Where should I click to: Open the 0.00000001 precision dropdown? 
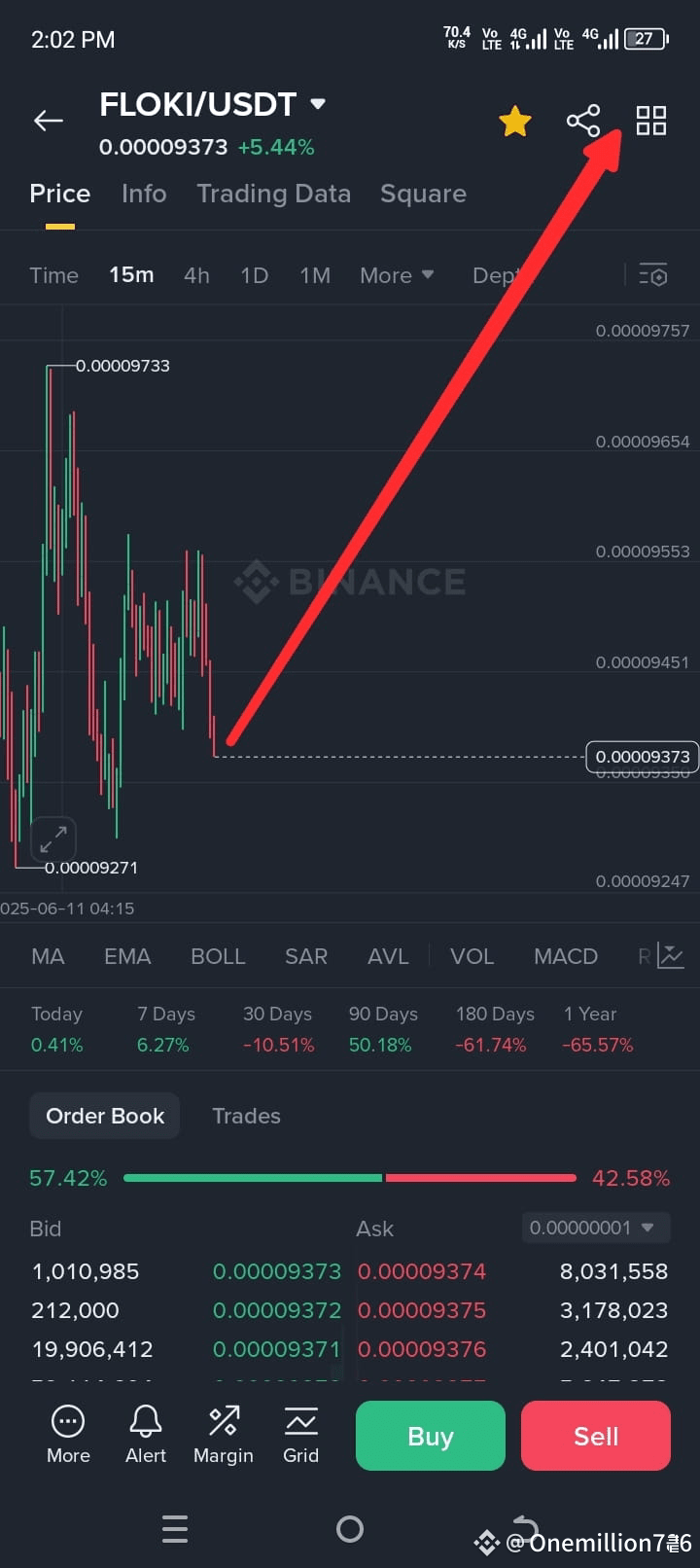click(595, 1228)
